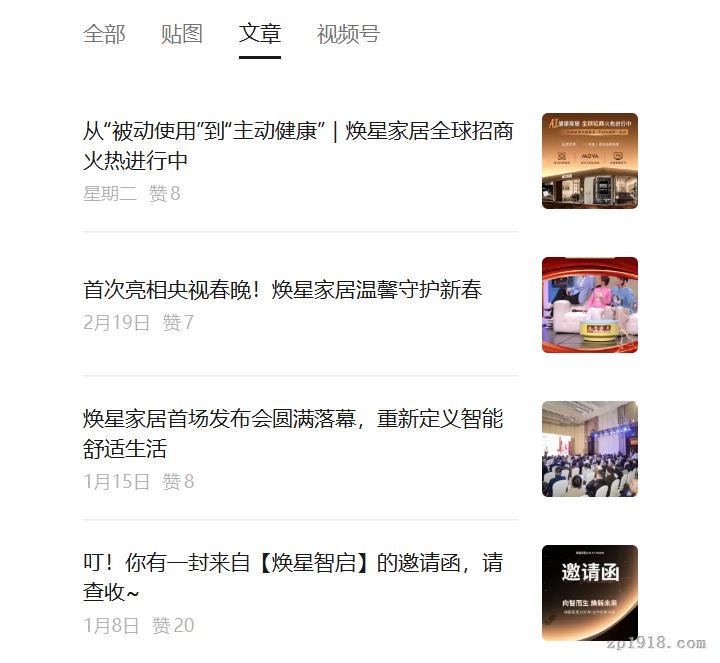Viewport: 720px width, 663px height.
Task: Open the 视频号 tab
Action: point(348,34)
